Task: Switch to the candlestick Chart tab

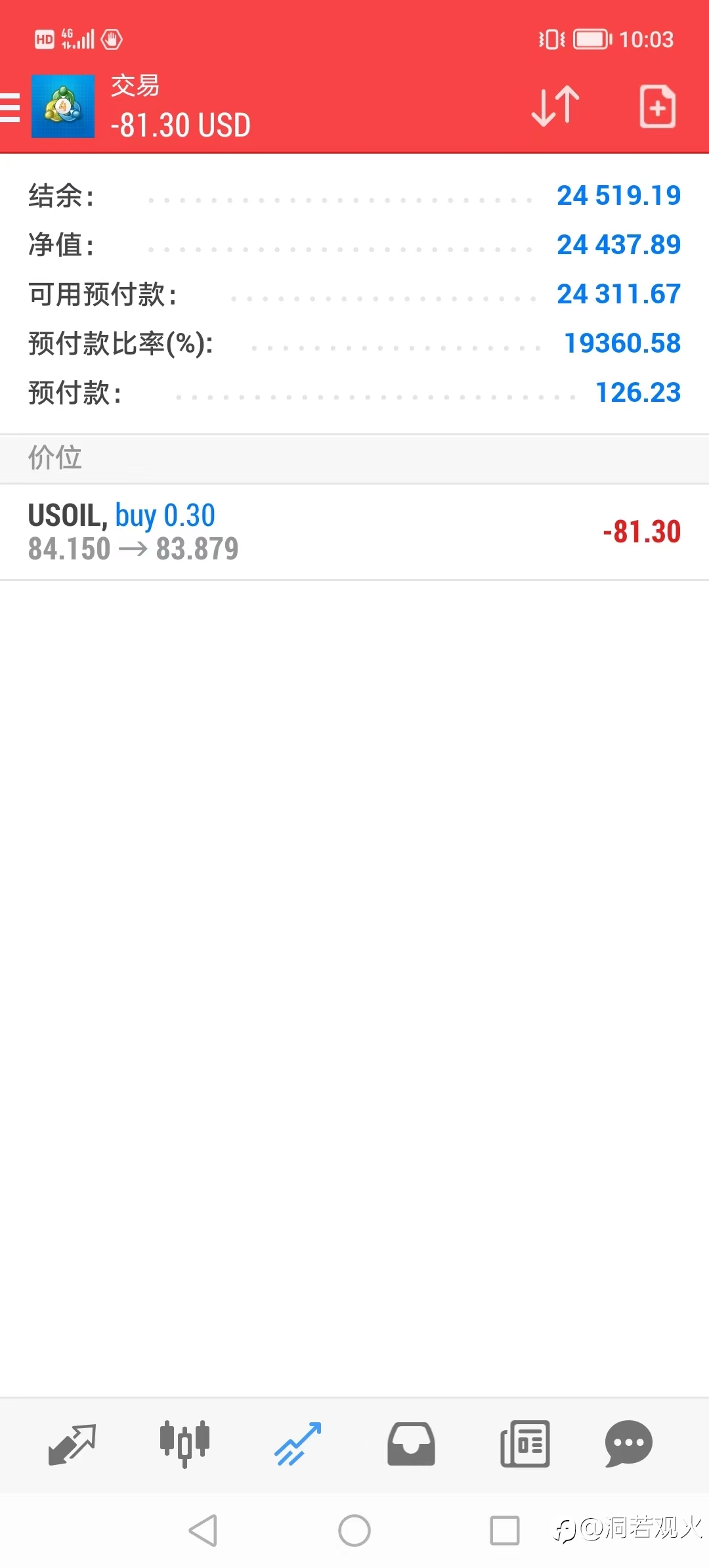Action: [184, 1444]
